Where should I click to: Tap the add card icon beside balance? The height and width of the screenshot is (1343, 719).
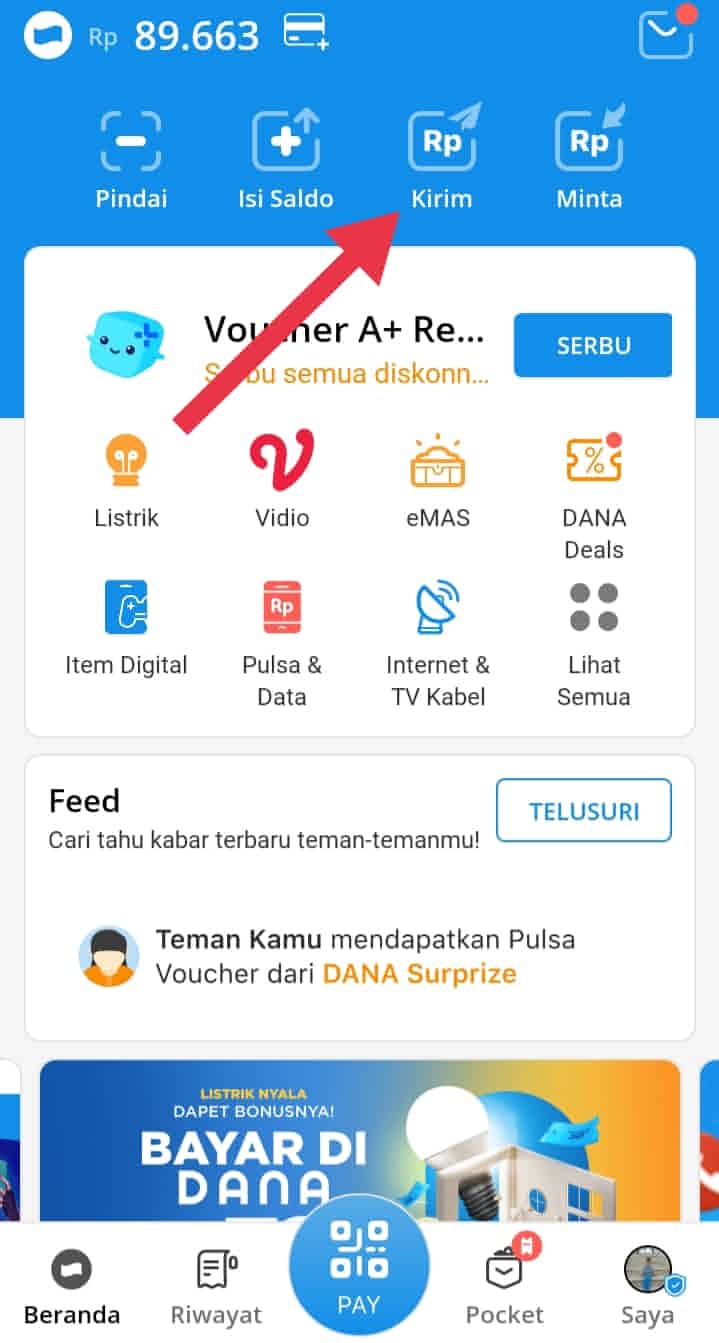[x=306, y=33]
